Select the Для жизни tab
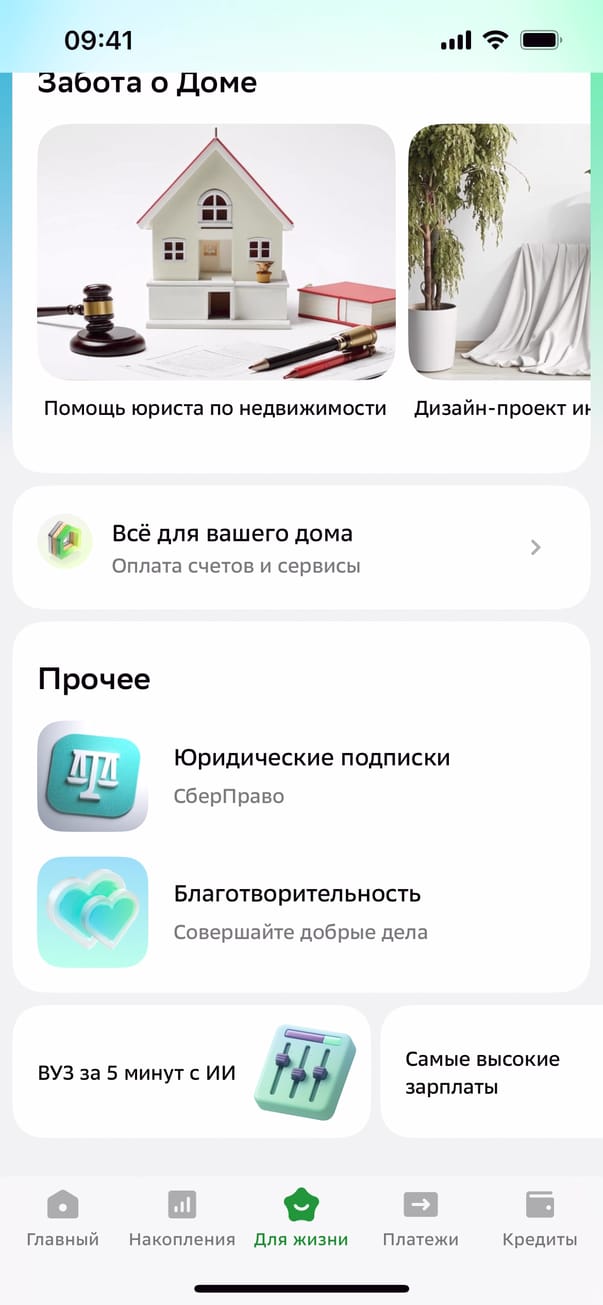The width and height of the screenshot is (603, 1305). (x=301, y=1220)
